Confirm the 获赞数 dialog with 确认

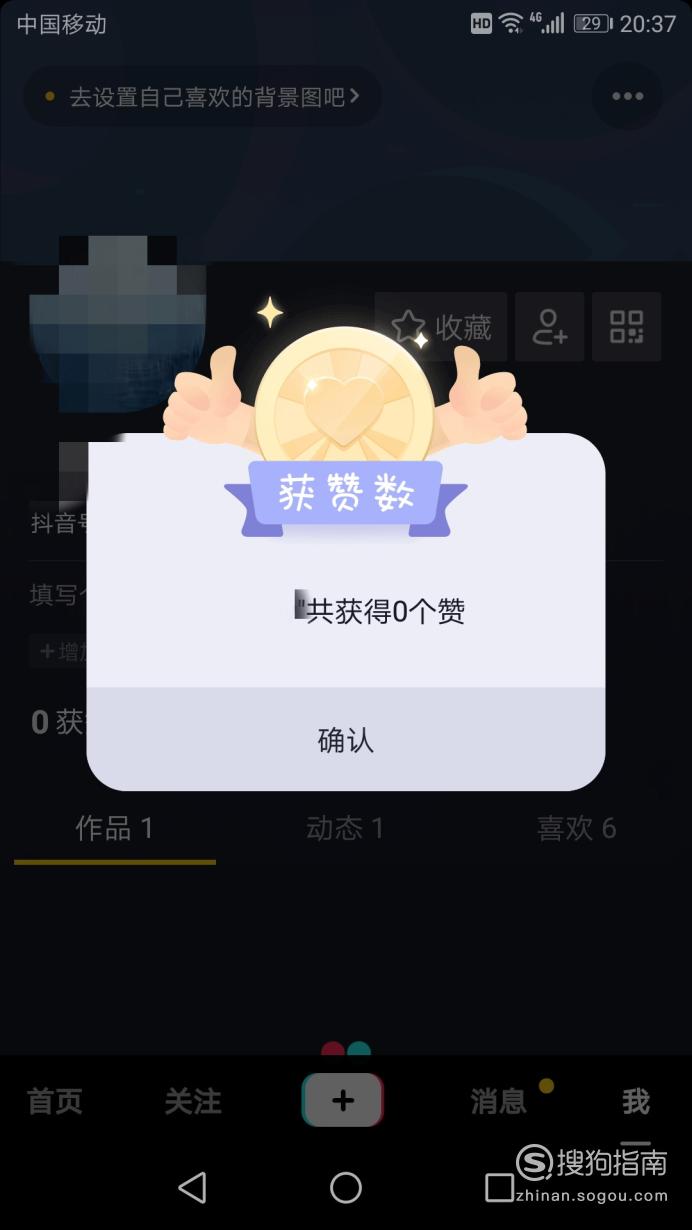coord(346,740)
